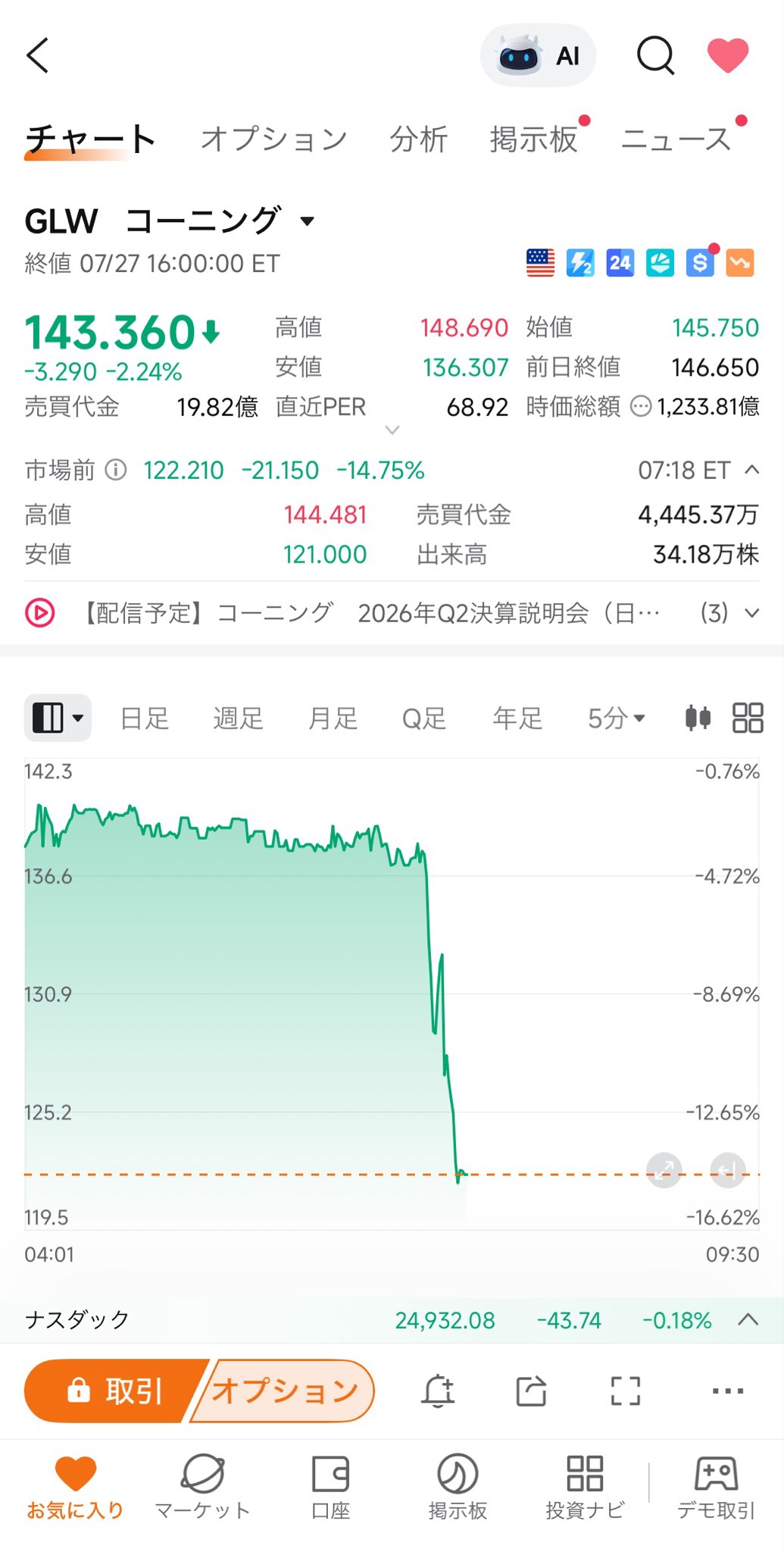Select the 月足 chart interval
Viewport: 784px width, 1552px height.
click(333, 718)
